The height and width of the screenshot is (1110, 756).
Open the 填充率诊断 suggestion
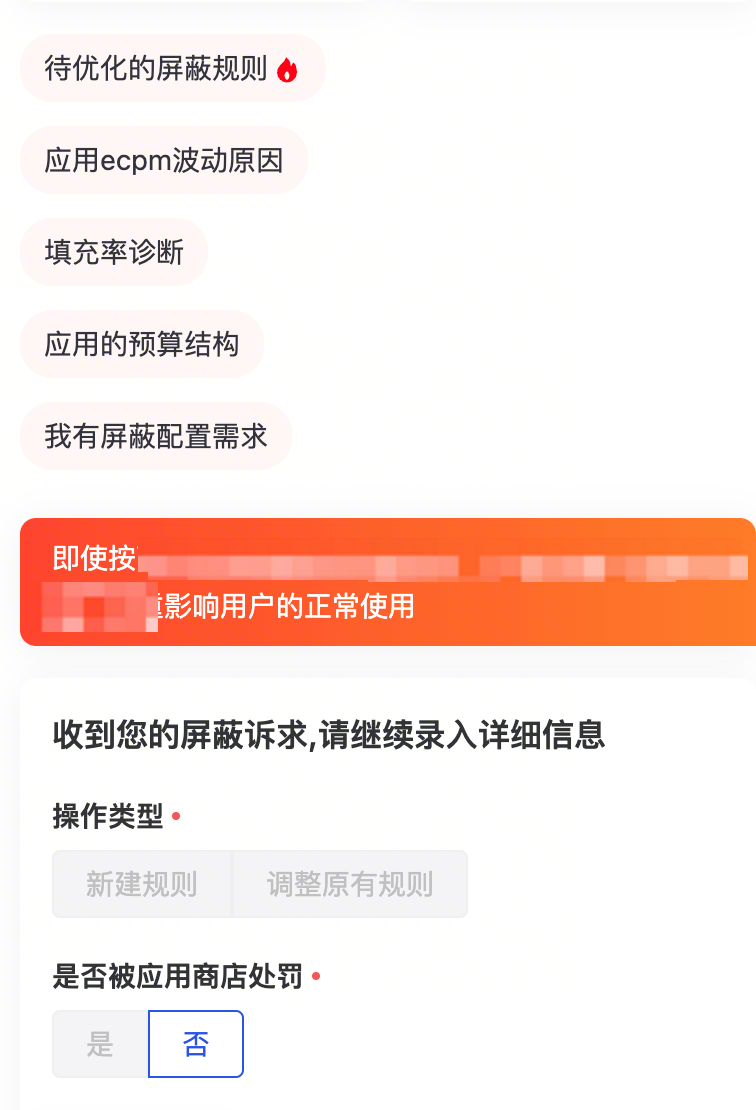point(114,252)
